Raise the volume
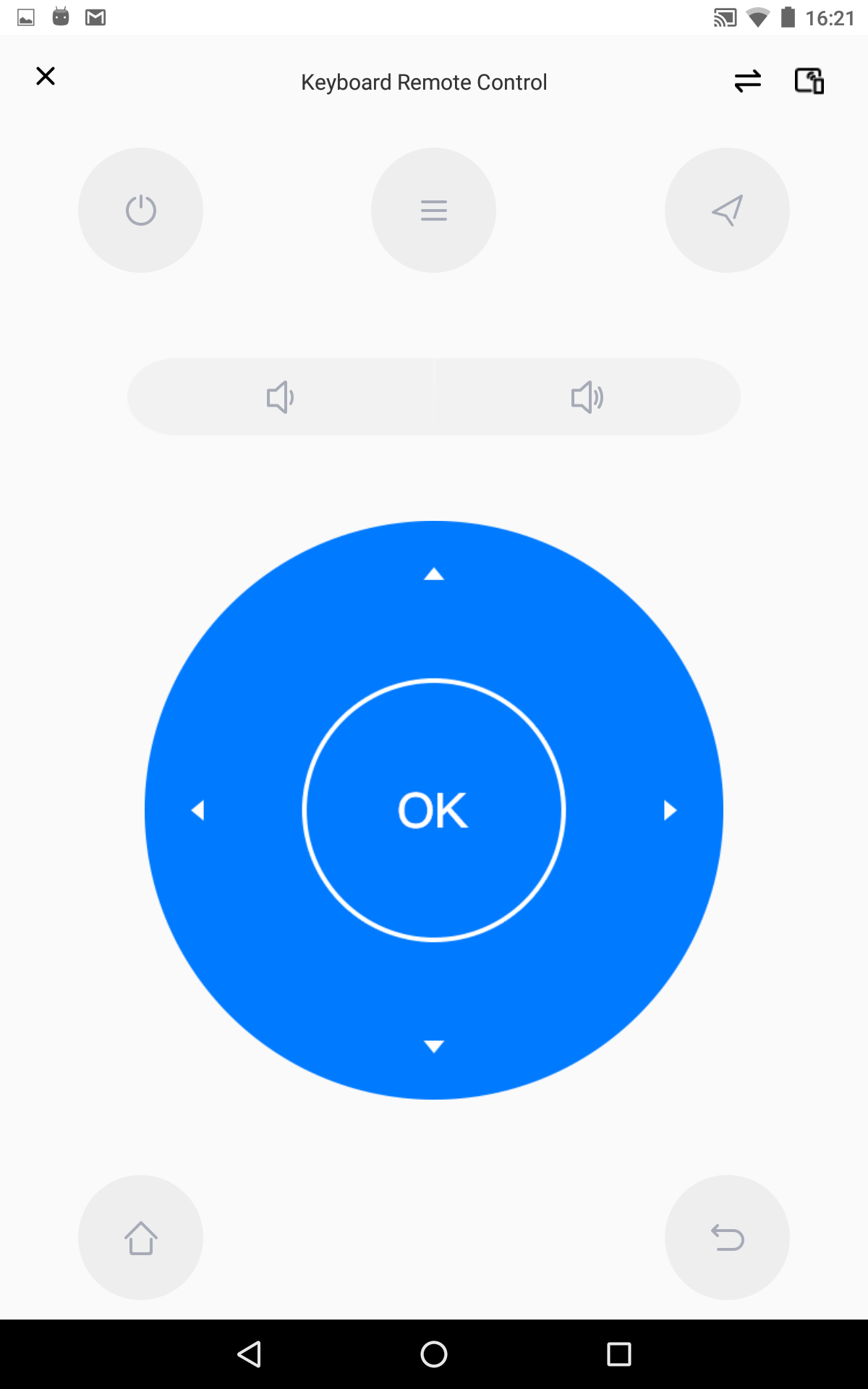This screenshot has height=1389, width=868. pos(587,397)
